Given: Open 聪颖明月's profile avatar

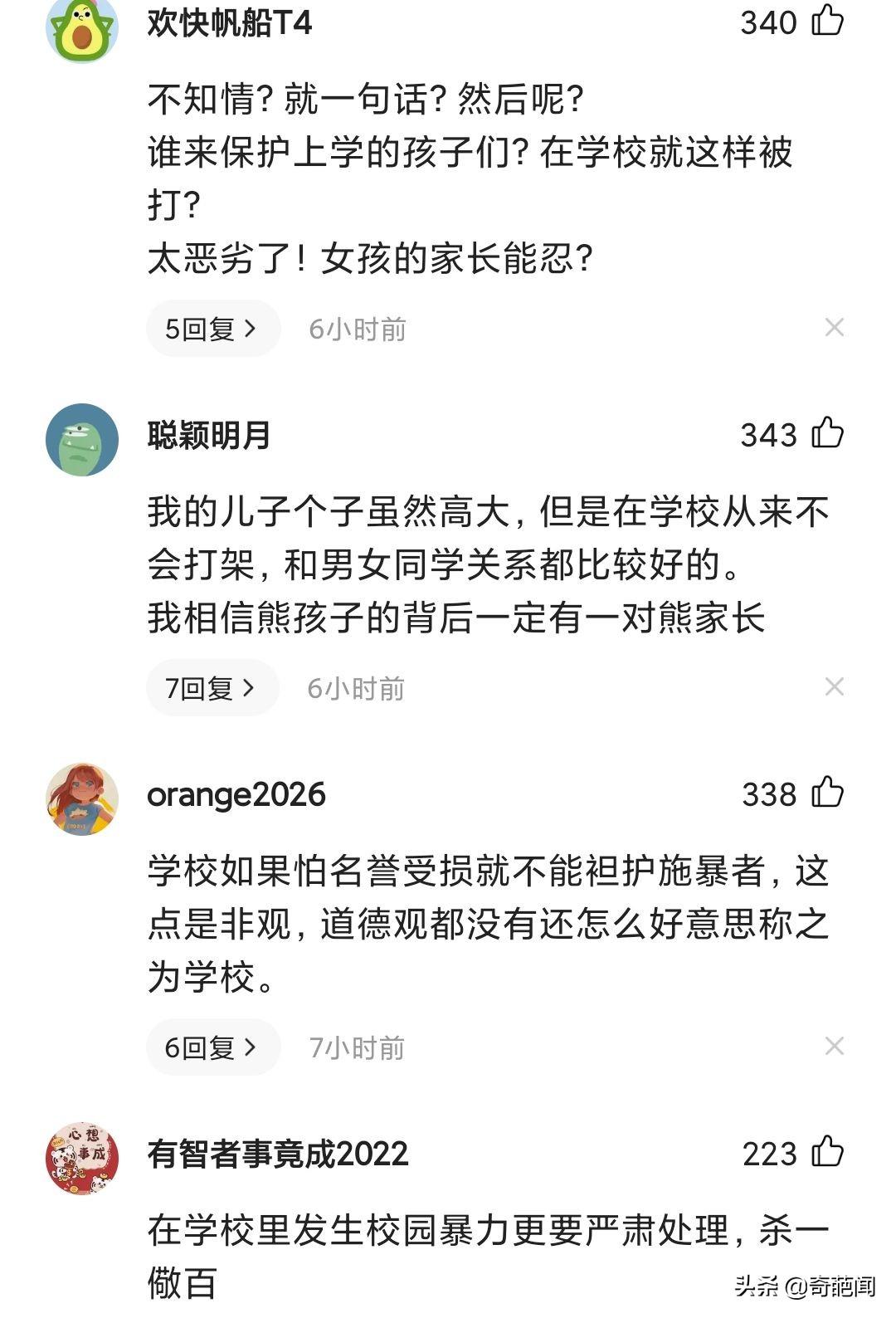Looking at the screenshot, I should pyautogui.click(x=81, y=439).
